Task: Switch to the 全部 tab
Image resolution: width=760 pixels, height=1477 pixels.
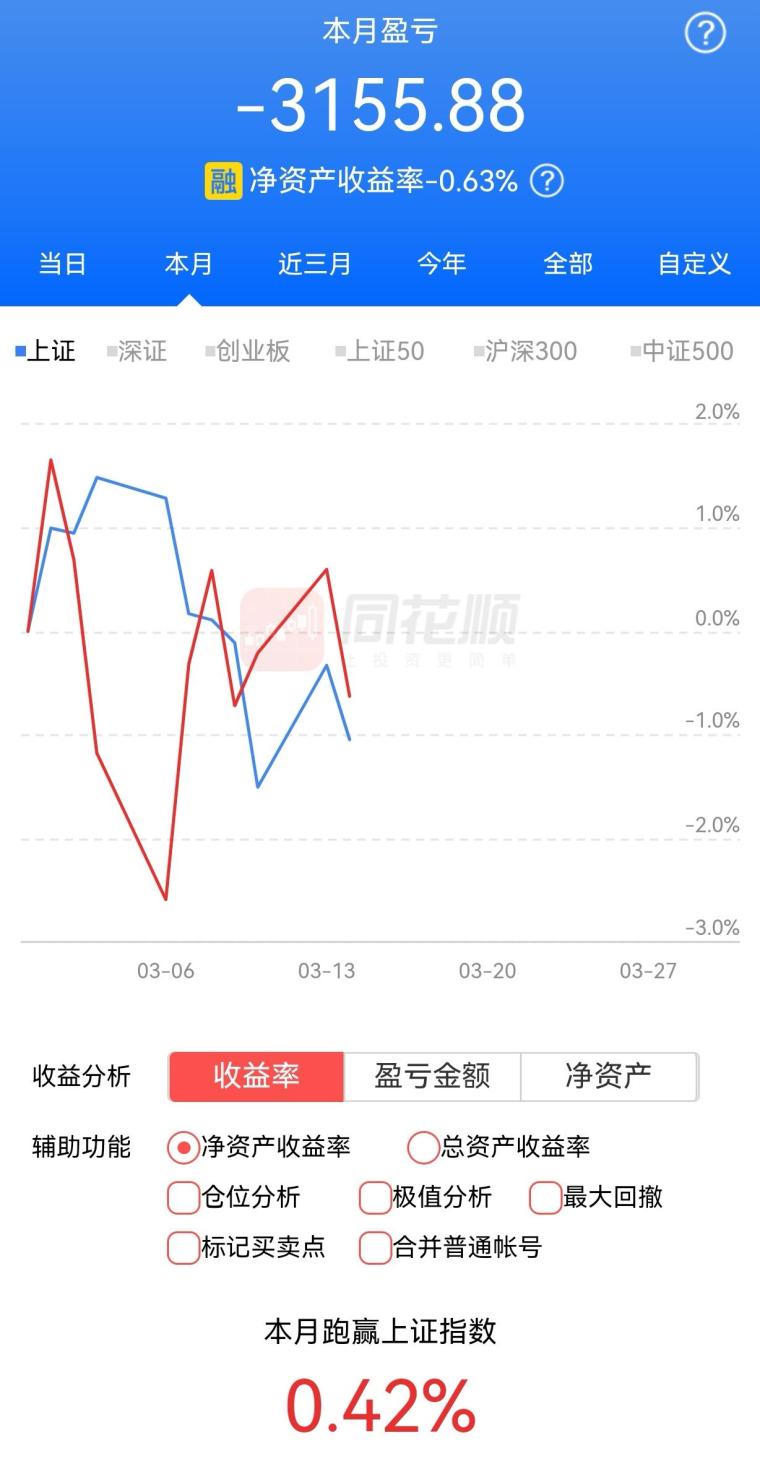Action: [x=568, y=264]
